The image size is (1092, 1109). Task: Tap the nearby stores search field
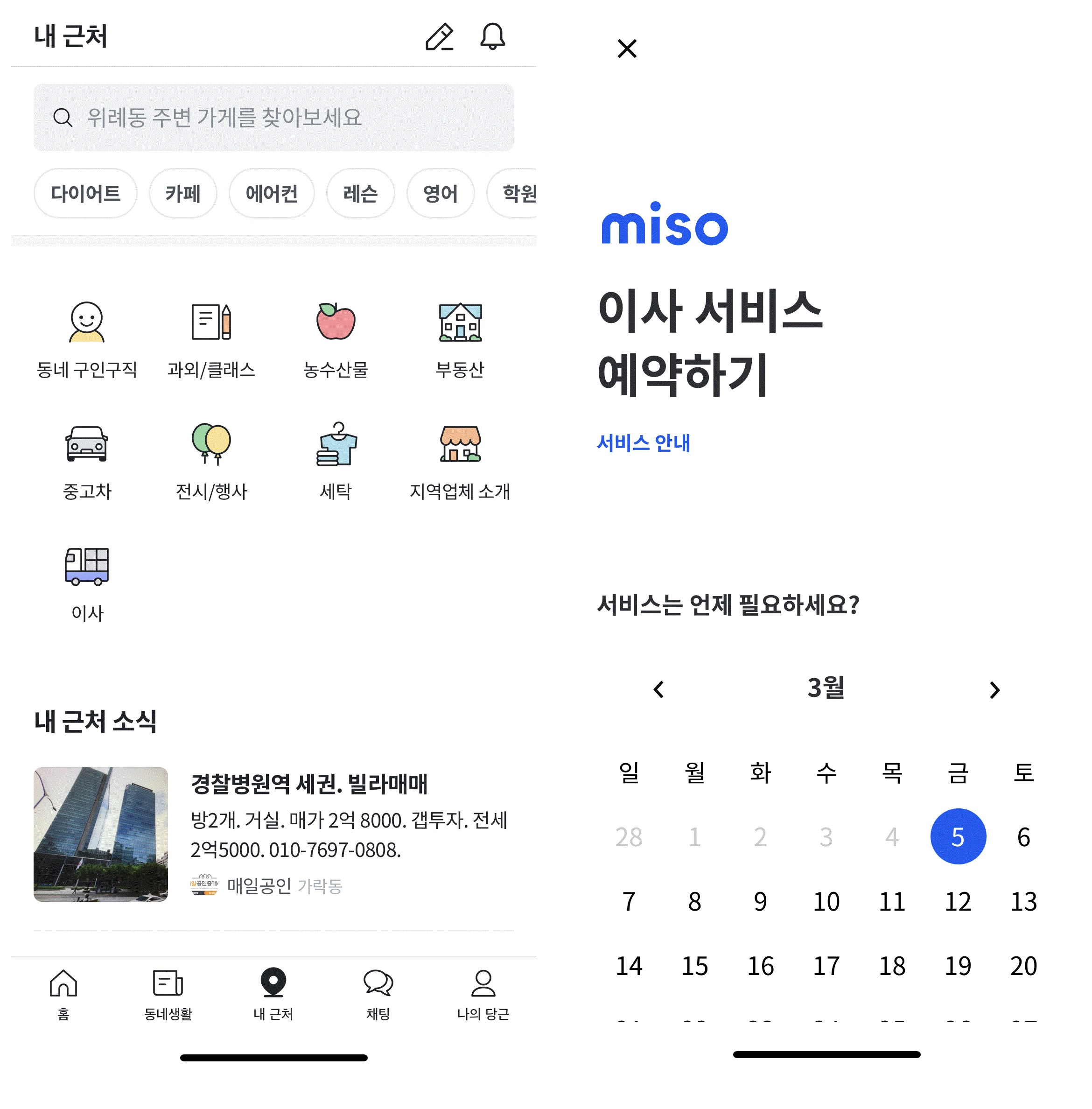(273, 118)
